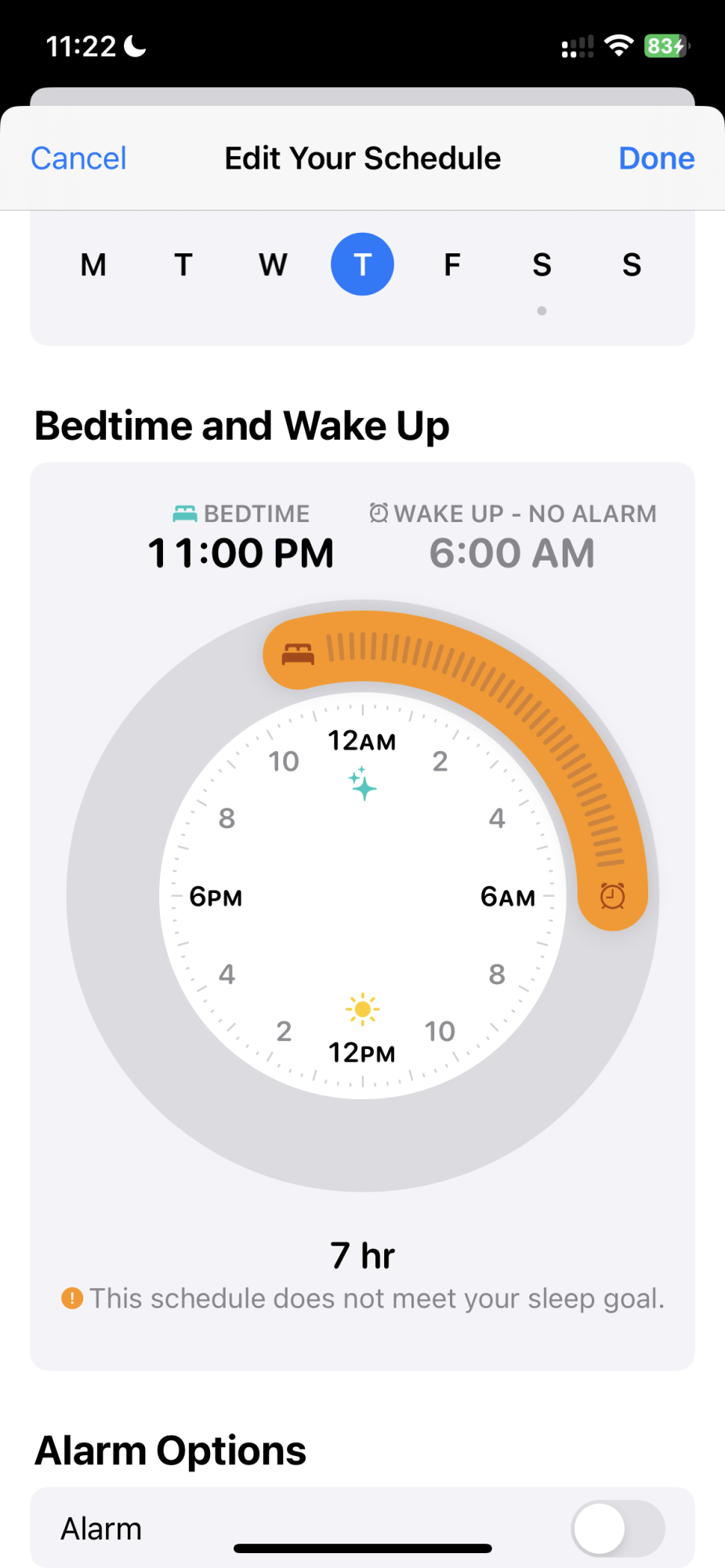
Task: Toggle Saturday in the day picker
Action: [542, 265]
